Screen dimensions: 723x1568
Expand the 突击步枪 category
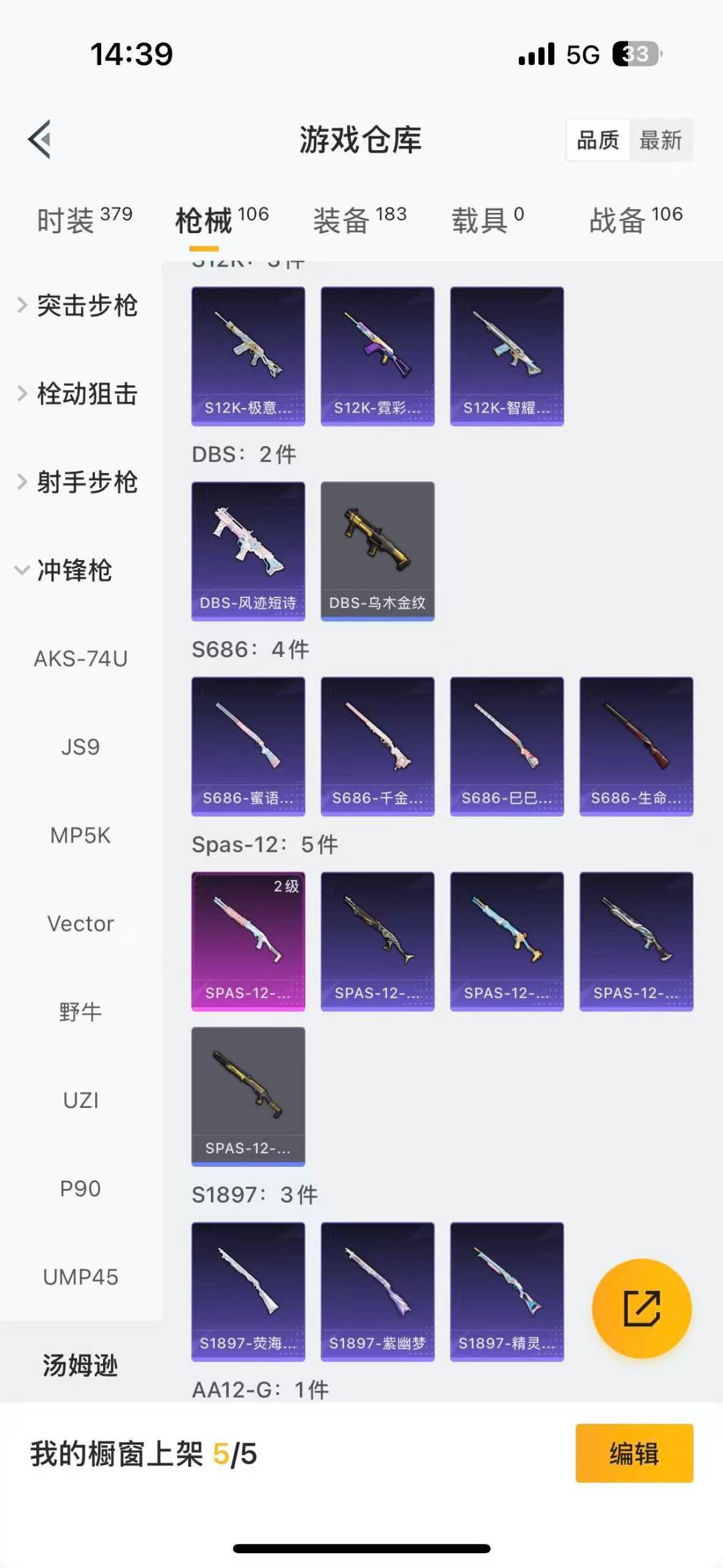point(87,306)
